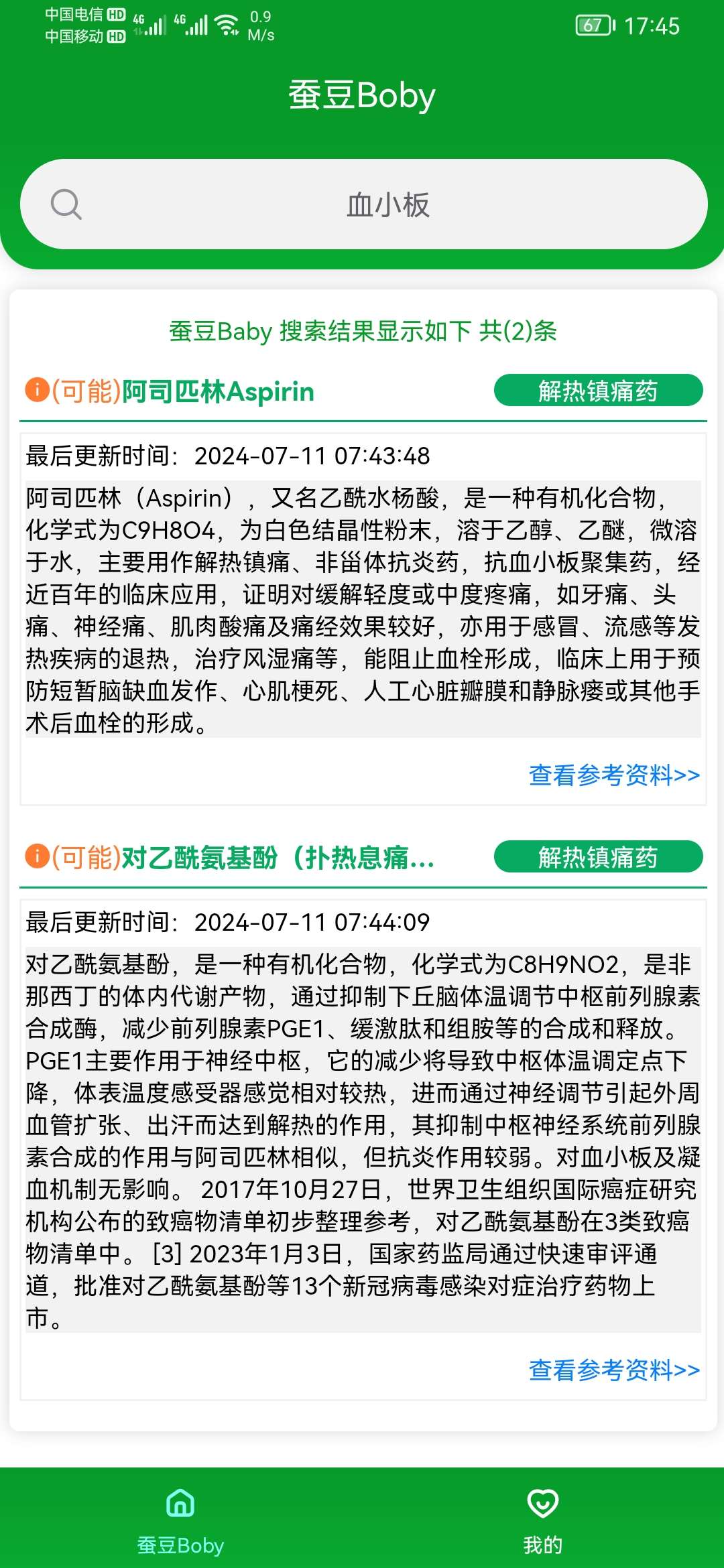Tap the 解热镇痛药 tag on the Aspirin result

coord(598,391)
